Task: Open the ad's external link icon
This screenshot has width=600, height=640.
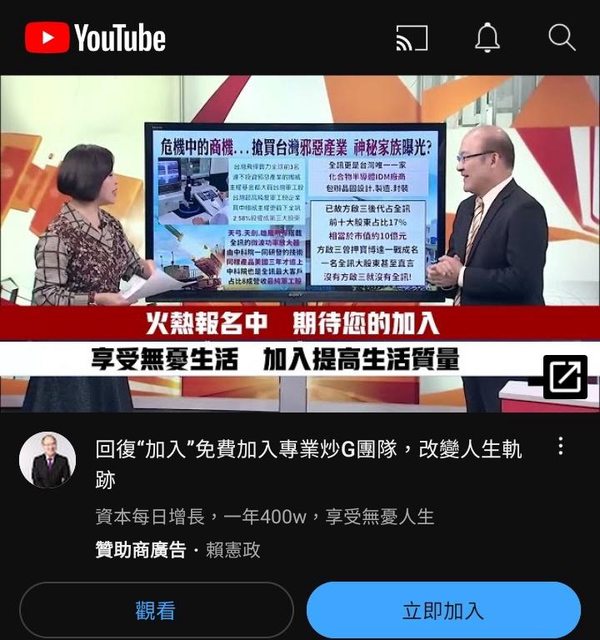Action: click(564, 377)
